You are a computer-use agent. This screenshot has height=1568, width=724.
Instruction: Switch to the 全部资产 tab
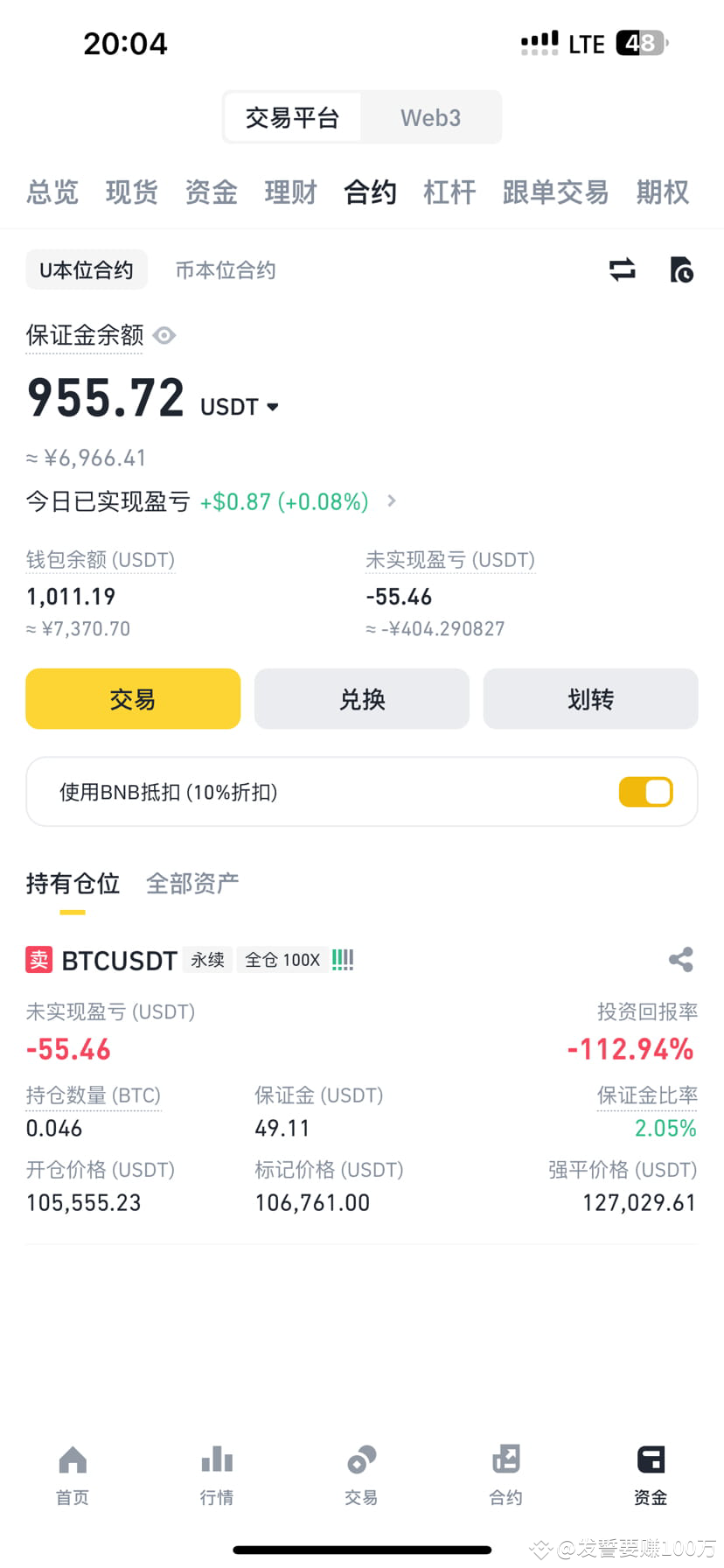(x=191, y=884)
